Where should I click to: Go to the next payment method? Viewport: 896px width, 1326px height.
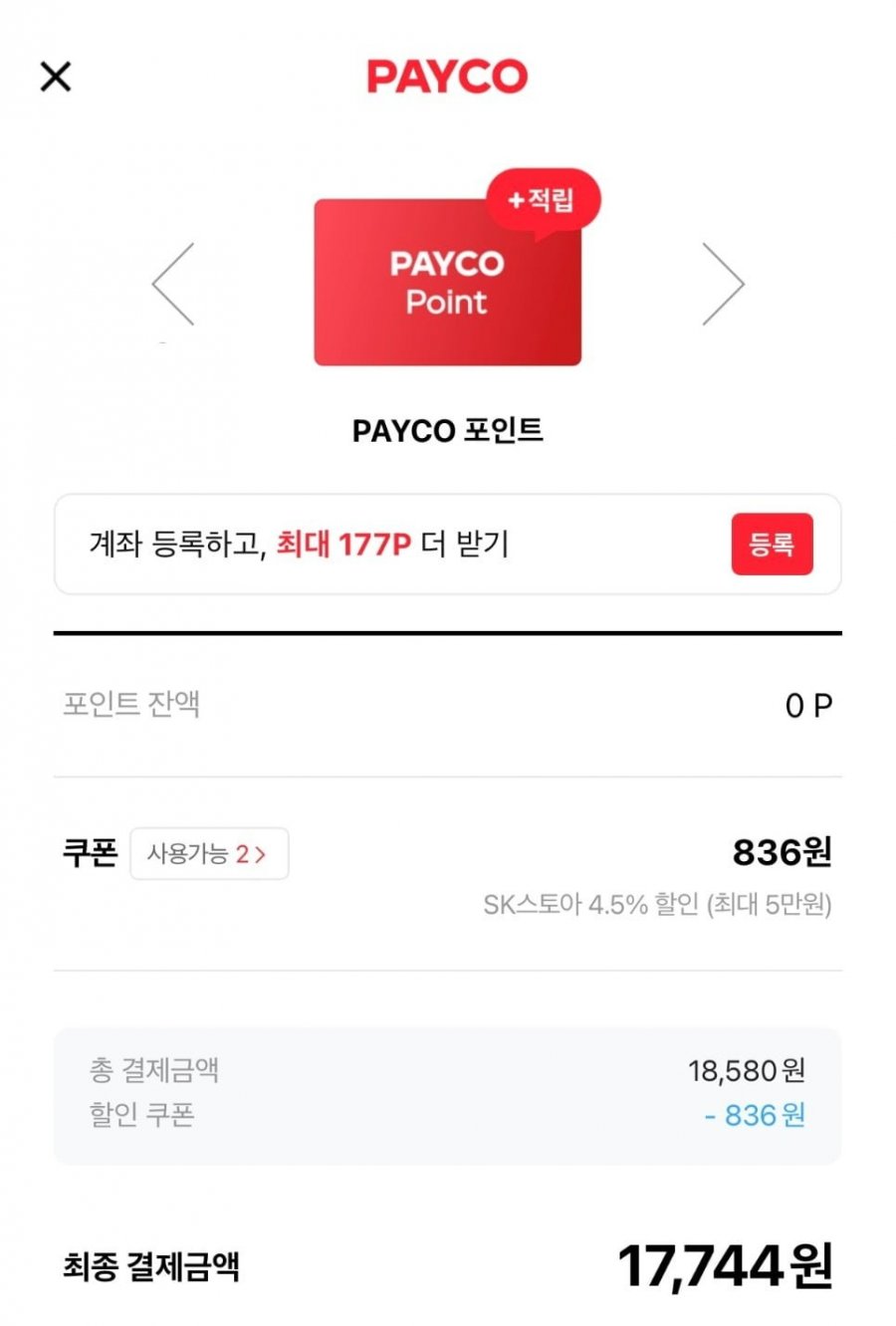pos(723,284)
